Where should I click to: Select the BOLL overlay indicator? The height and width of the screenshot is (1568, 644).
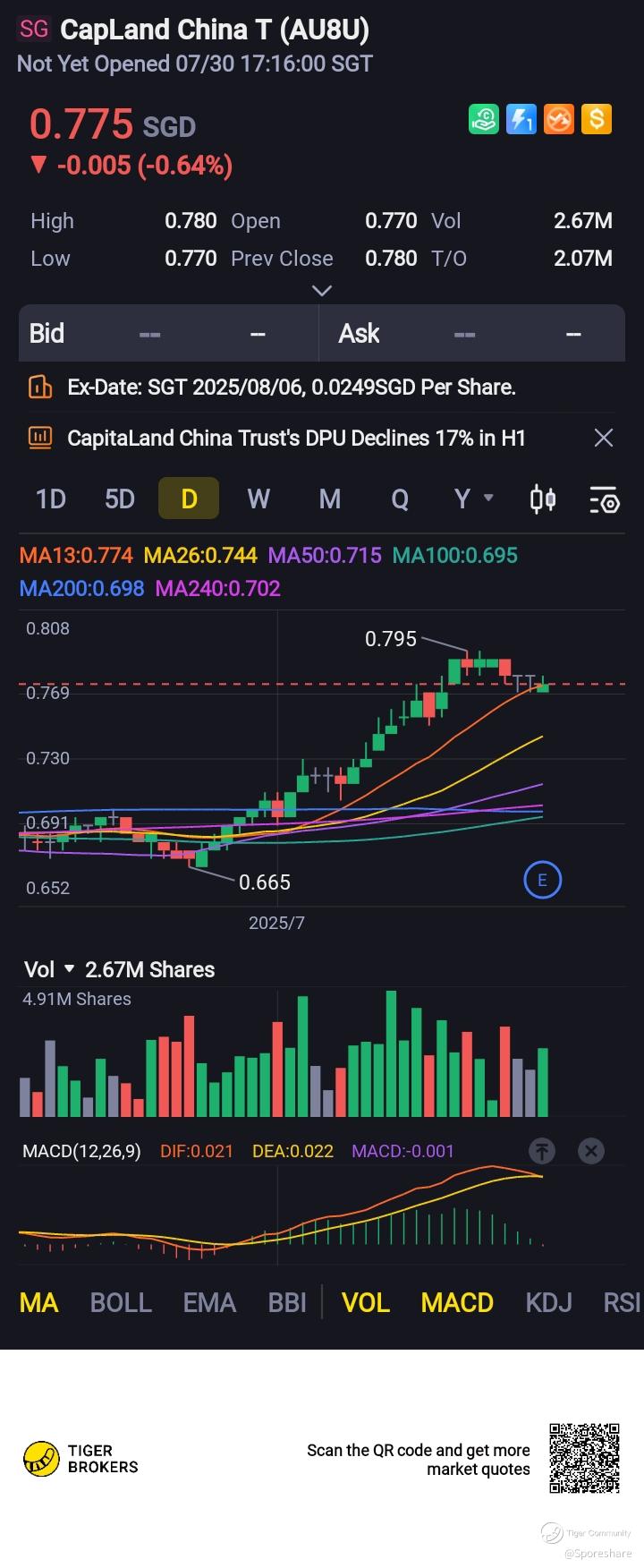click(x=121, y=1302)
